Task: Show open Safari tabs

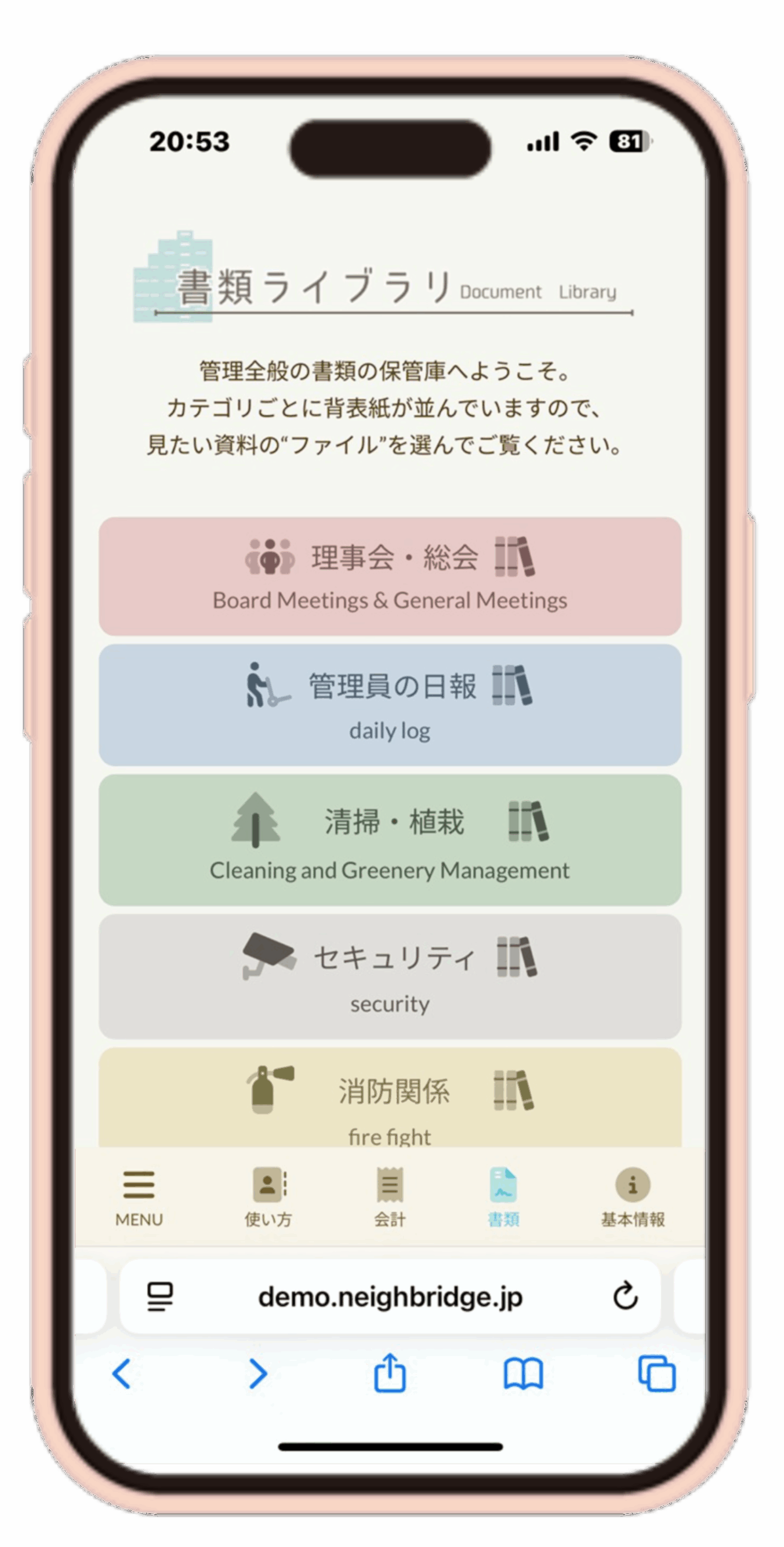Action: [657, 1374]
